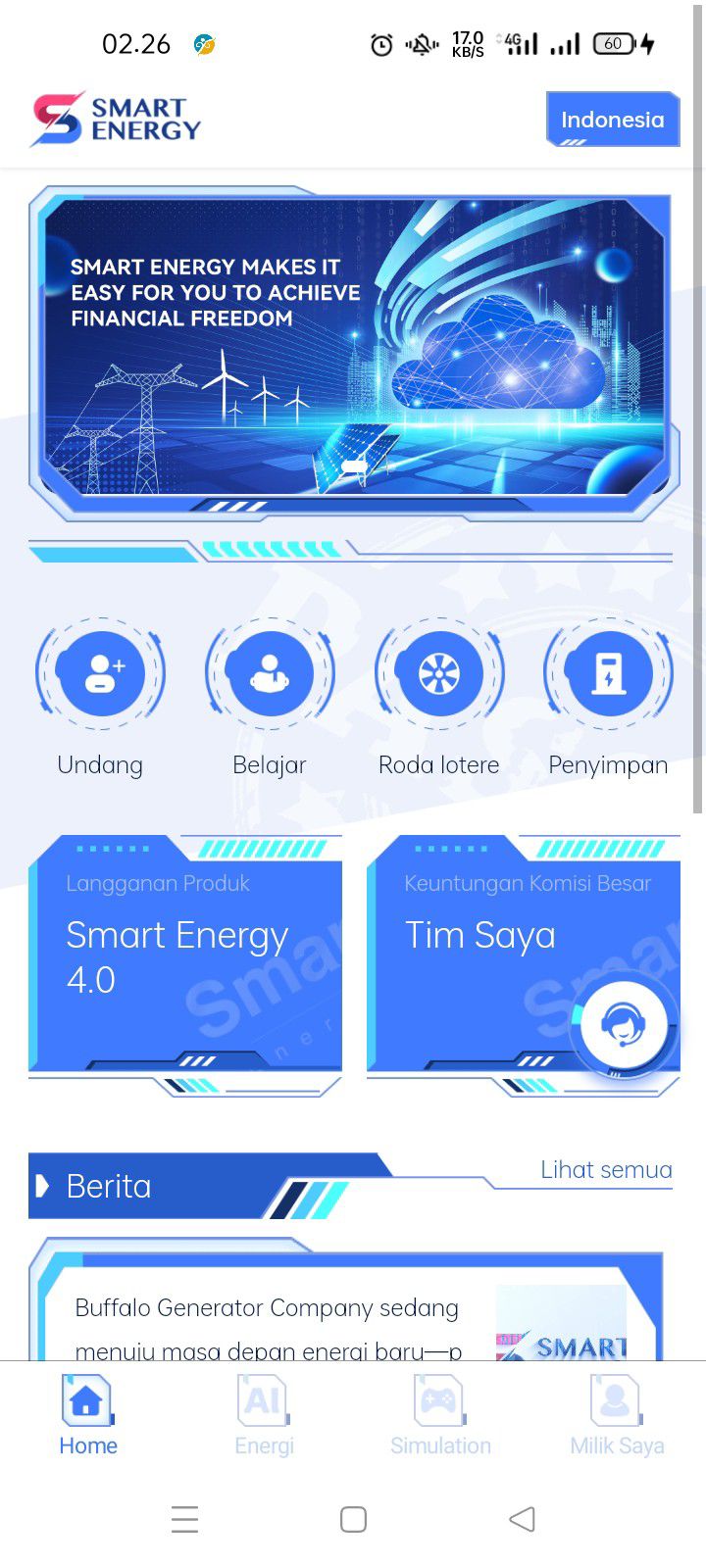706x1568 pixels.
Task: Switch to the Energi tab
Action: pos(264,1415)
